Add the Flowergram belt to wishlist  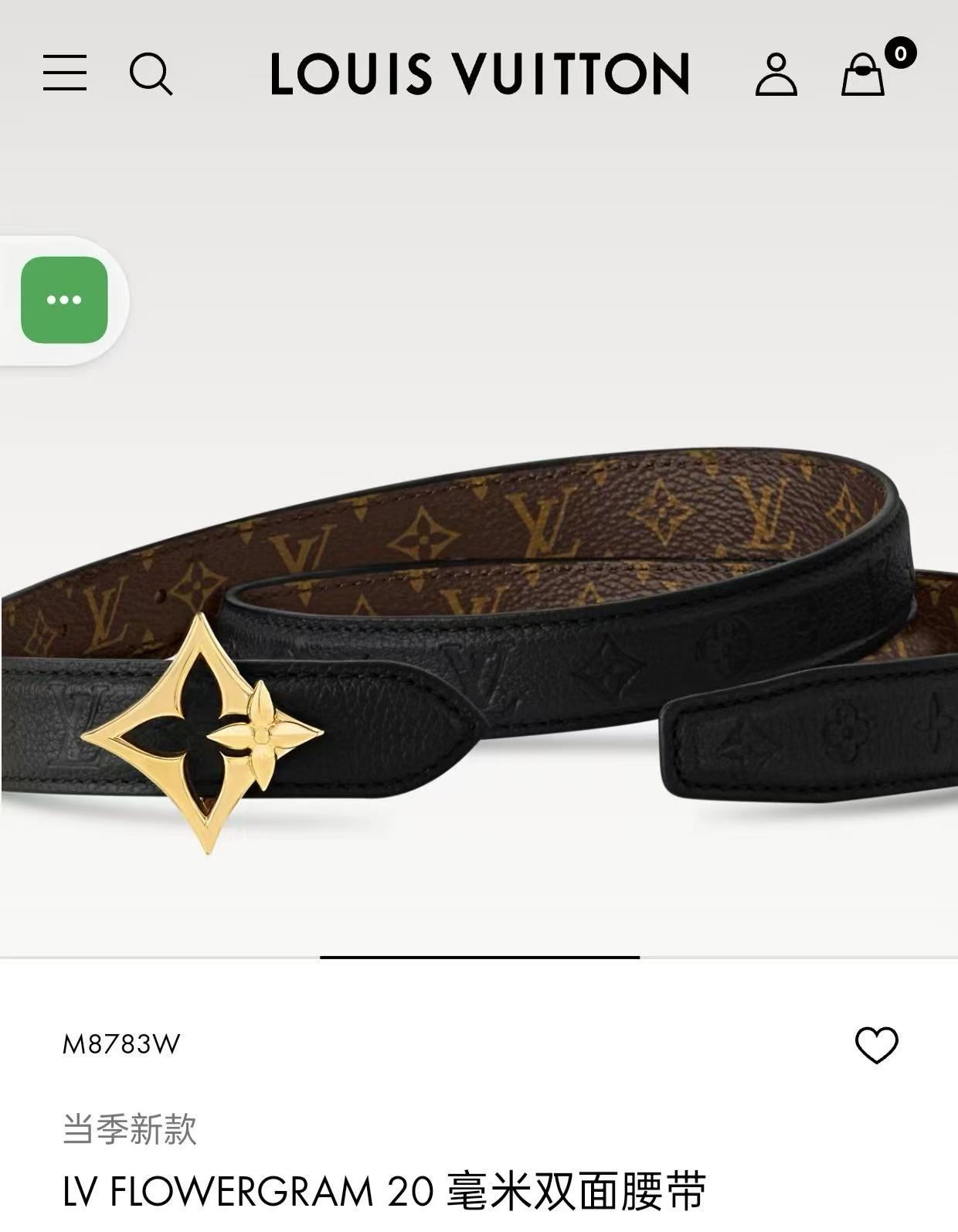(x=876, y=1045)
